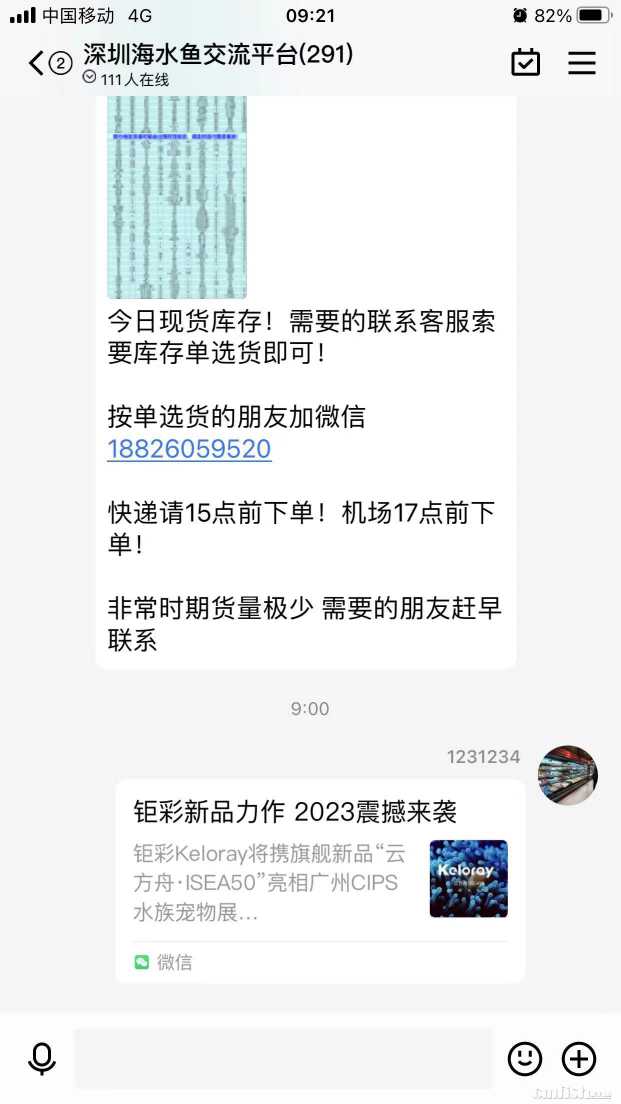
Task: Expand the 111人在线 online members indicator
Action: point(126,79)
